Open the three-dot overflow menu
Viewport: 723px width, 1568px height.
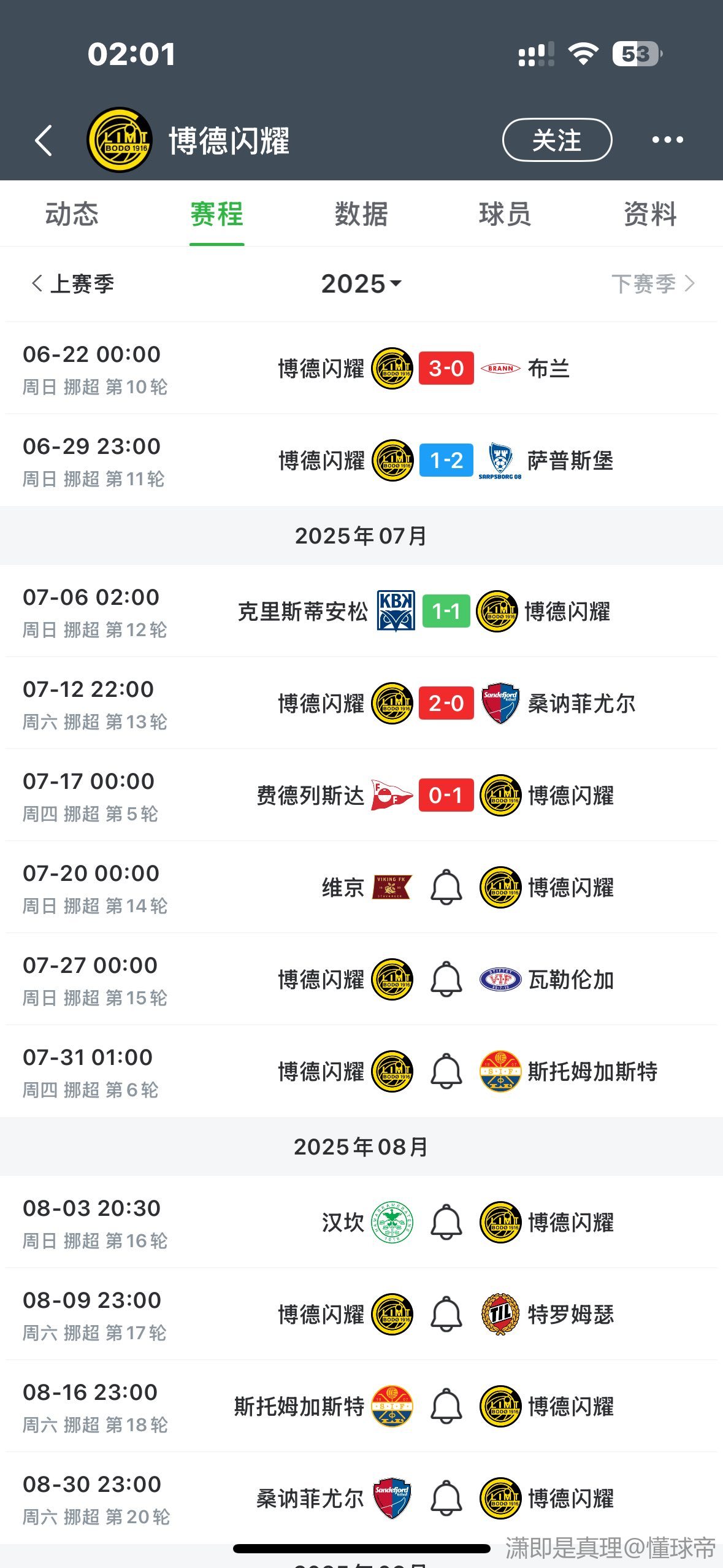click(x=667, y=140)
